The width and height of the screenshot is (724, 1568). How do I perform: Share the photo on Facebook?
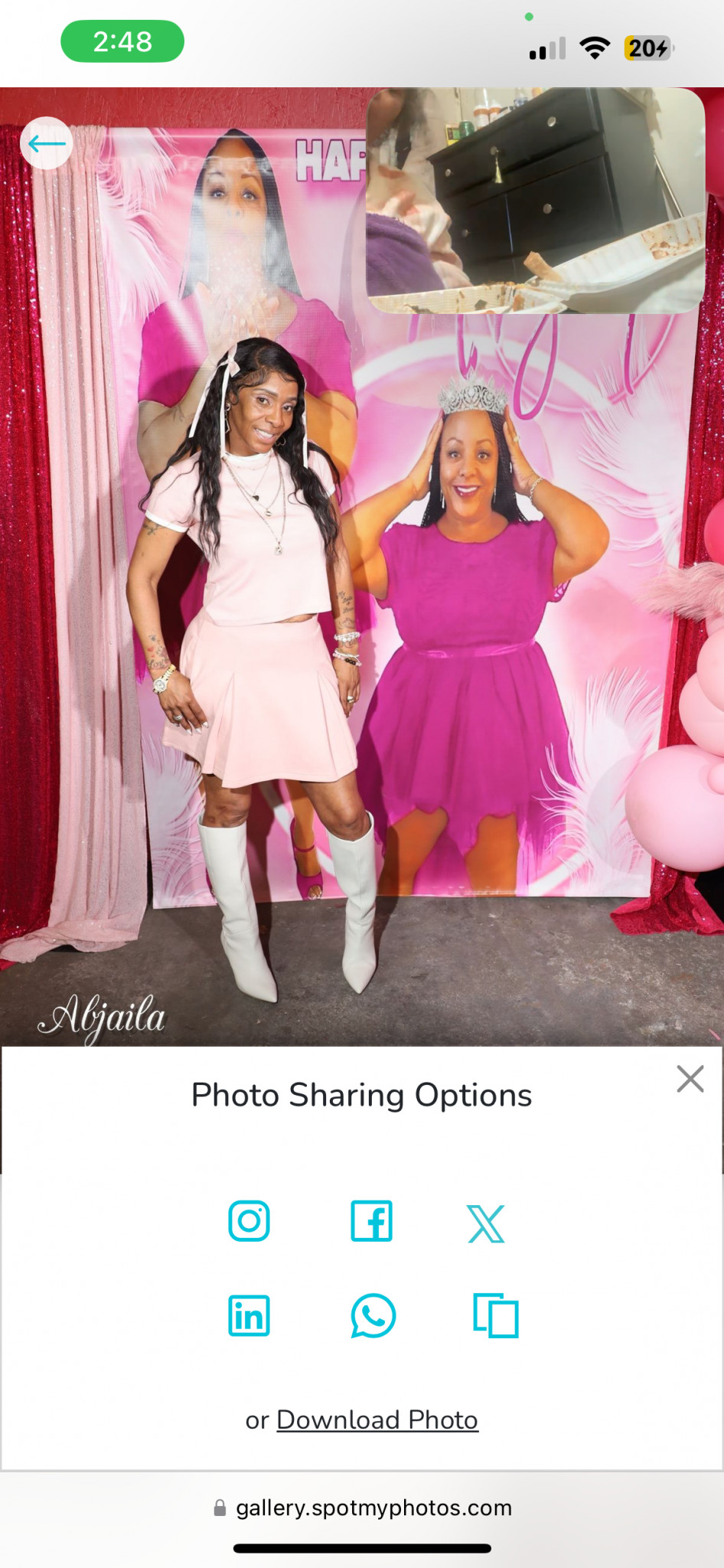(372, 1220)
